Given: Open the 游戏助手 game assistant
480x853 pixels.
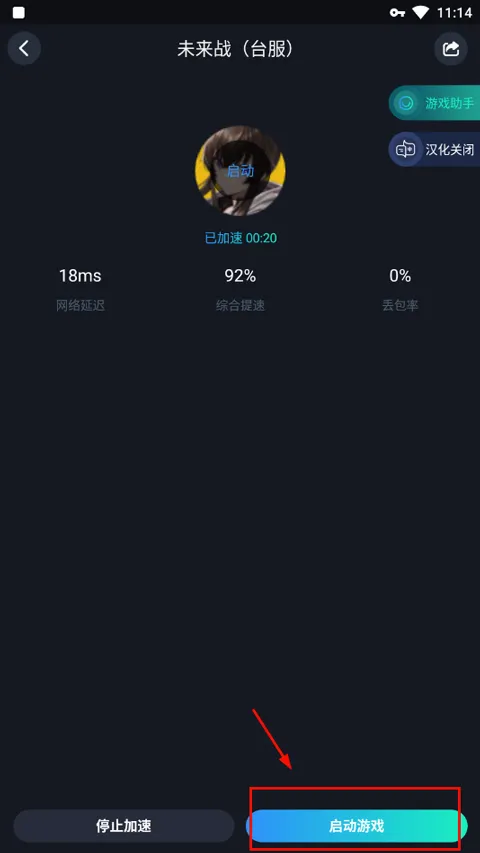Looking at the screenshot, I should (434, 103).
